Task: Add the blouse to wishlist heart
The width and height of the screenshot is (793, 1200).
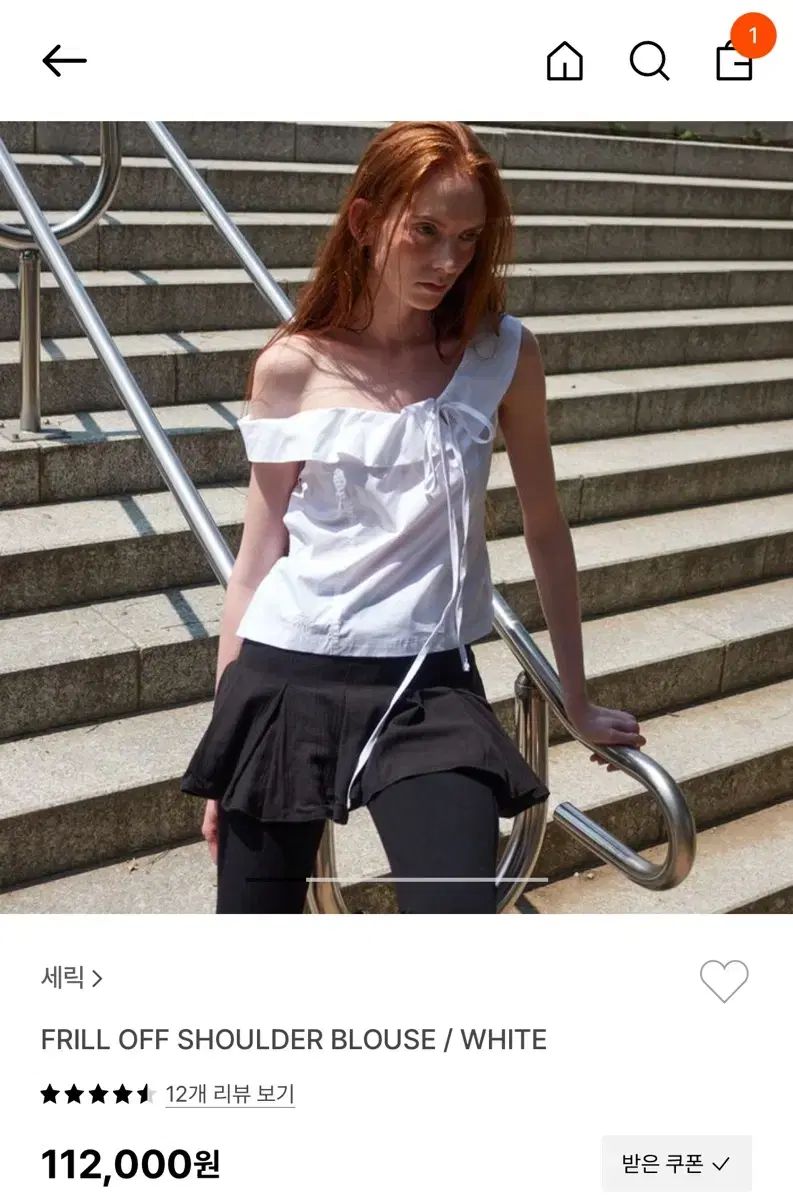Action: click(x=724, y=980)
